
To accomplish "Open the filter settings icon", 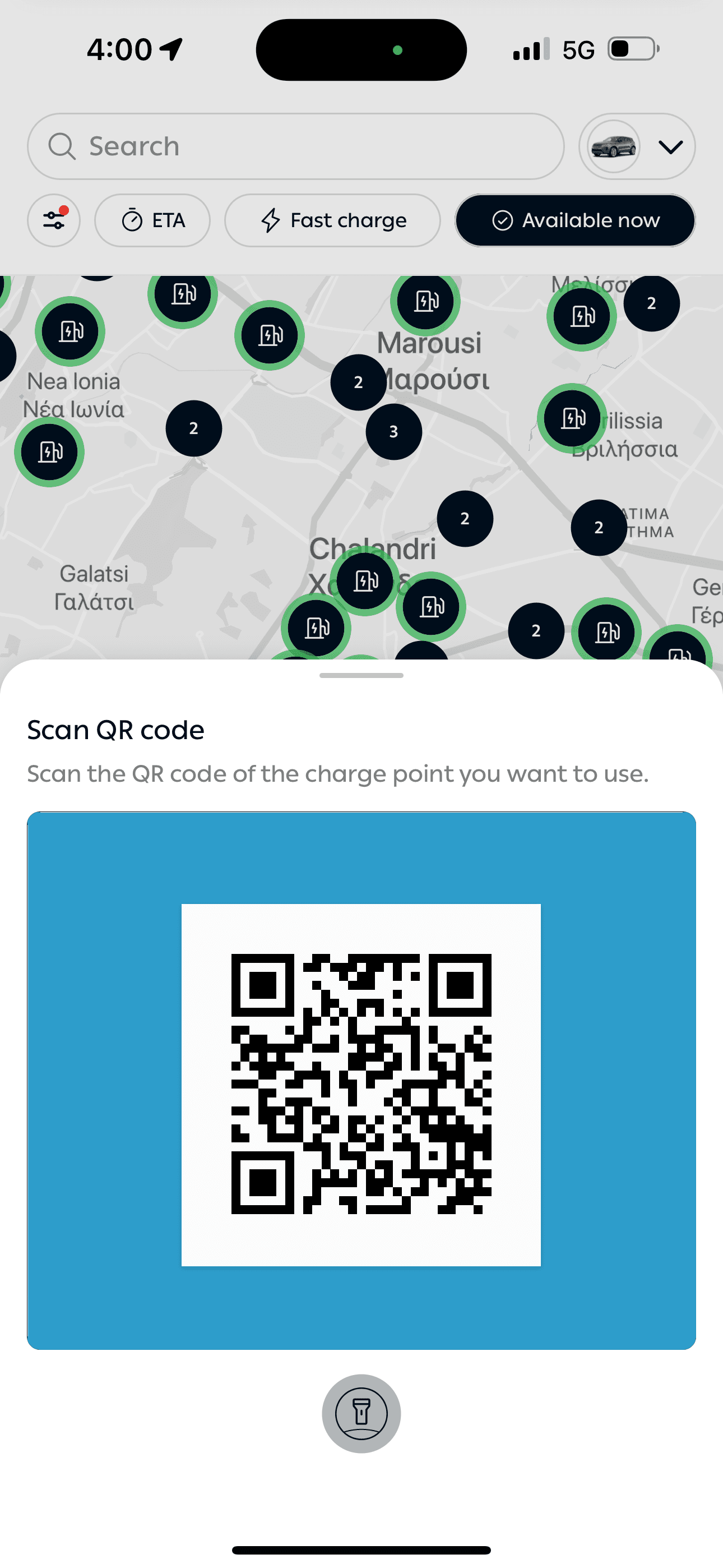I will pyautogui.click(x=54, y=220).
